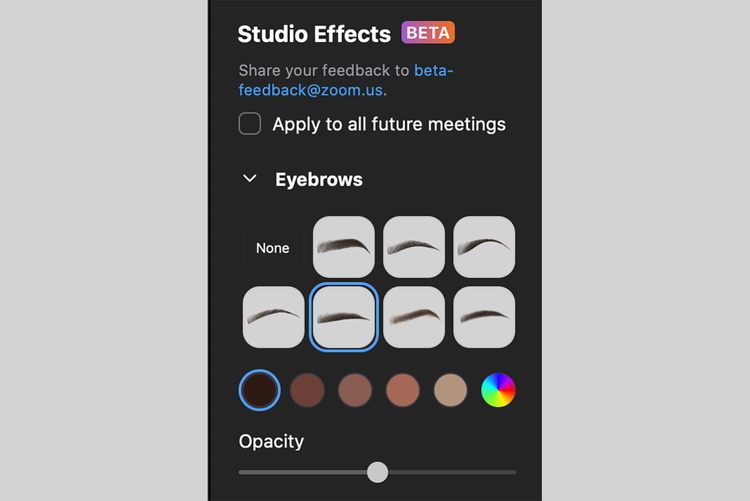Tap the blue-outlined selected eyebrow style
Image resolution: width=750 pixels, height=501 pixels.
[x=344, y=317]
